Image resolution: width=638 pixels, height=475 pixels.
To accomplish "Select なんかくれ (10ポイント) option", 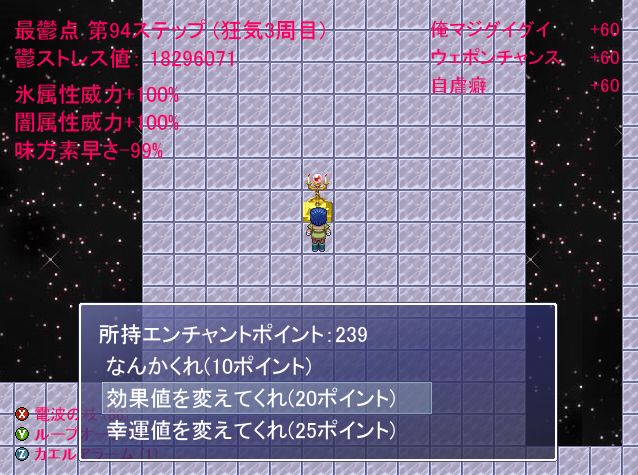I will [x=210, y=366].
